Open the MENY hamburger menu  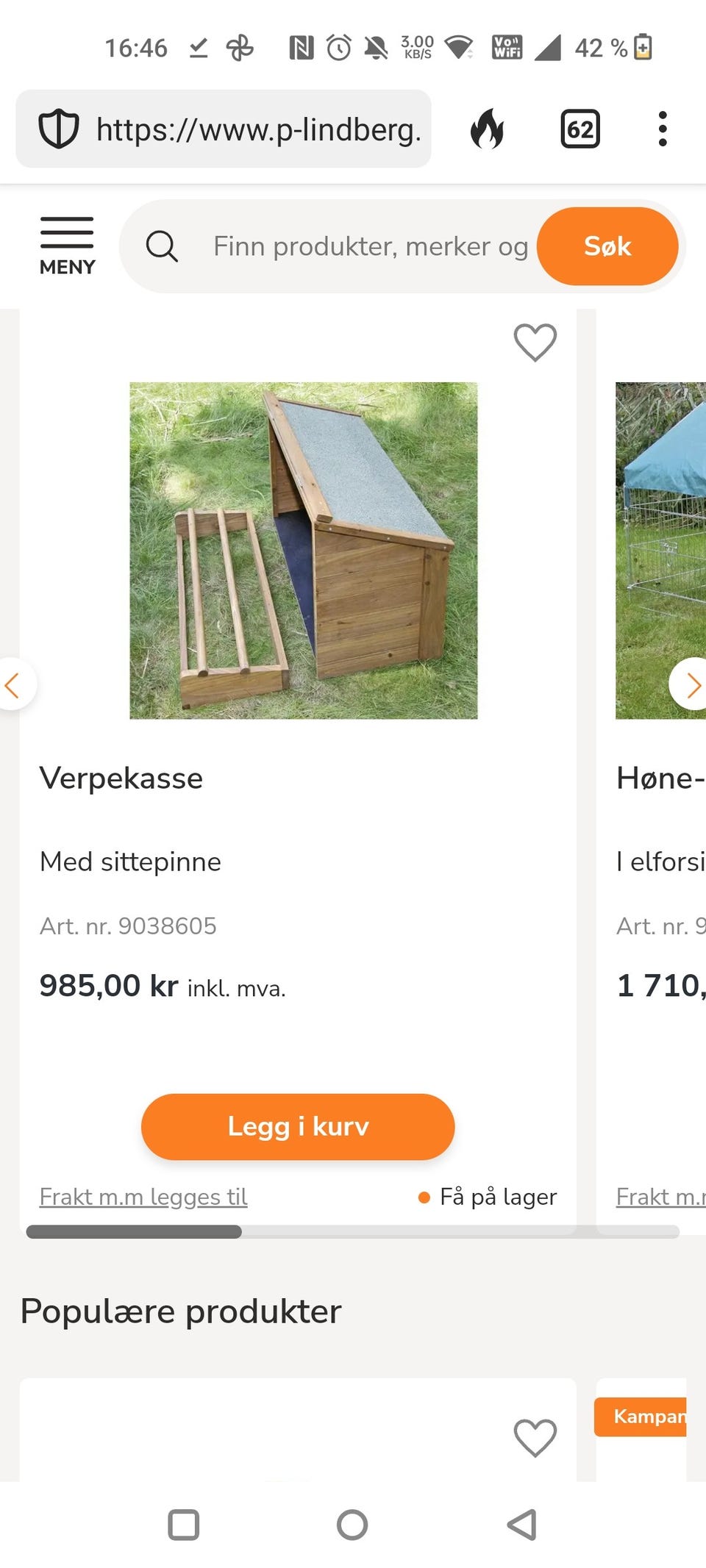coord(66,243)
